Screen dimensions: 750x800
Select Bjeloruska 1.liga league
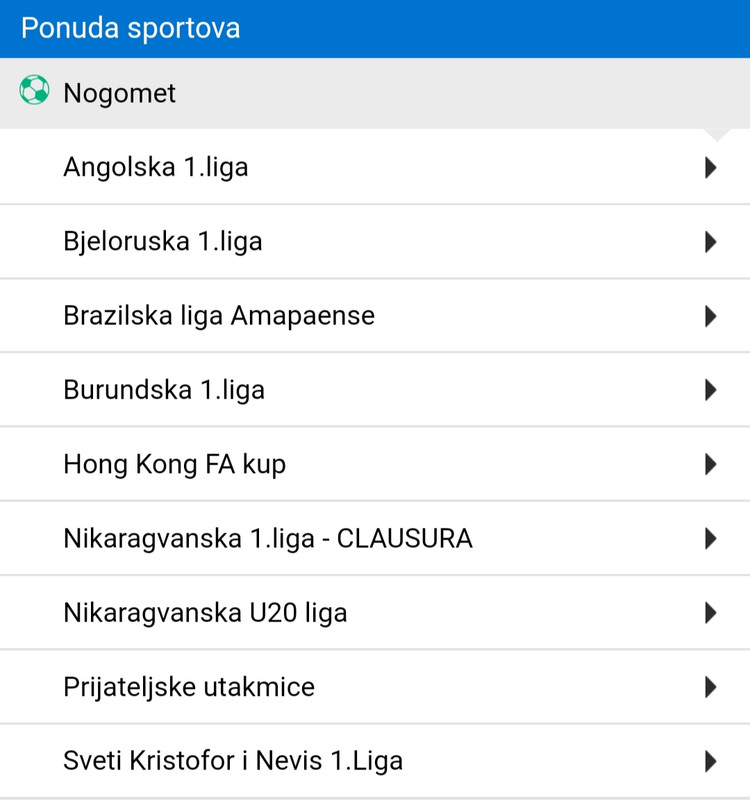pyautogui.click(x=375, y=241)
